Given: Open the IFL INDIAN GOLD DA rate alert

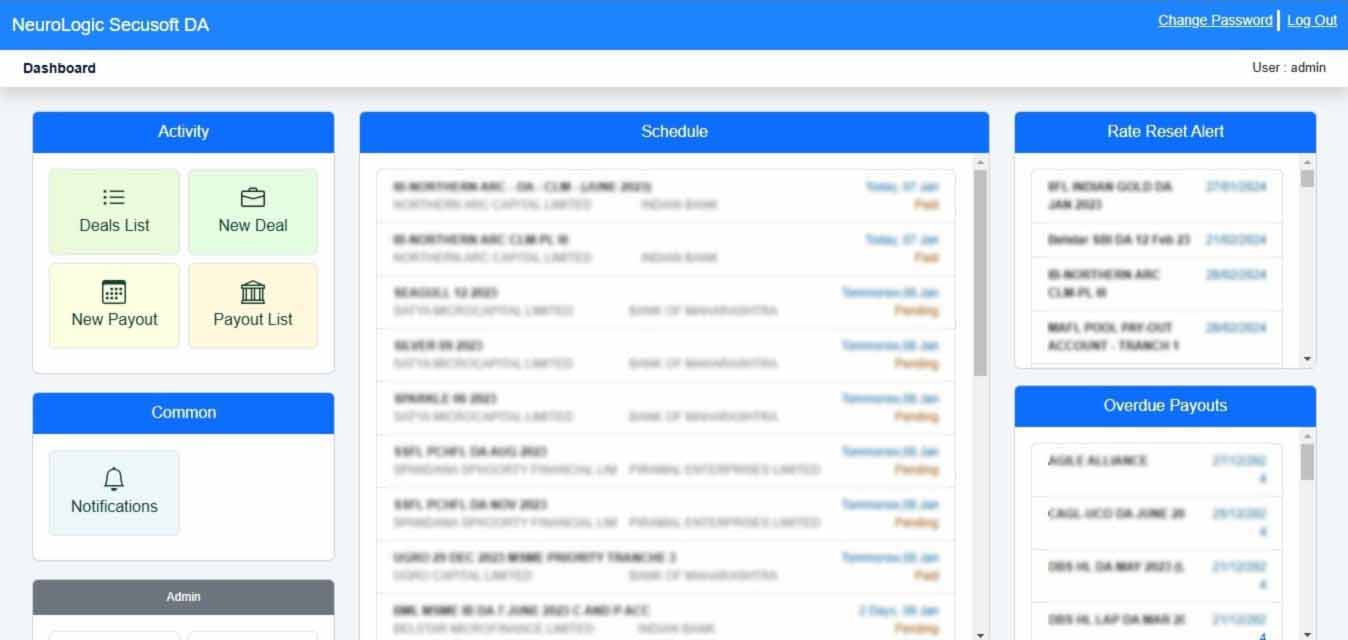Looking at the screenshot, I should (1110, 195).
